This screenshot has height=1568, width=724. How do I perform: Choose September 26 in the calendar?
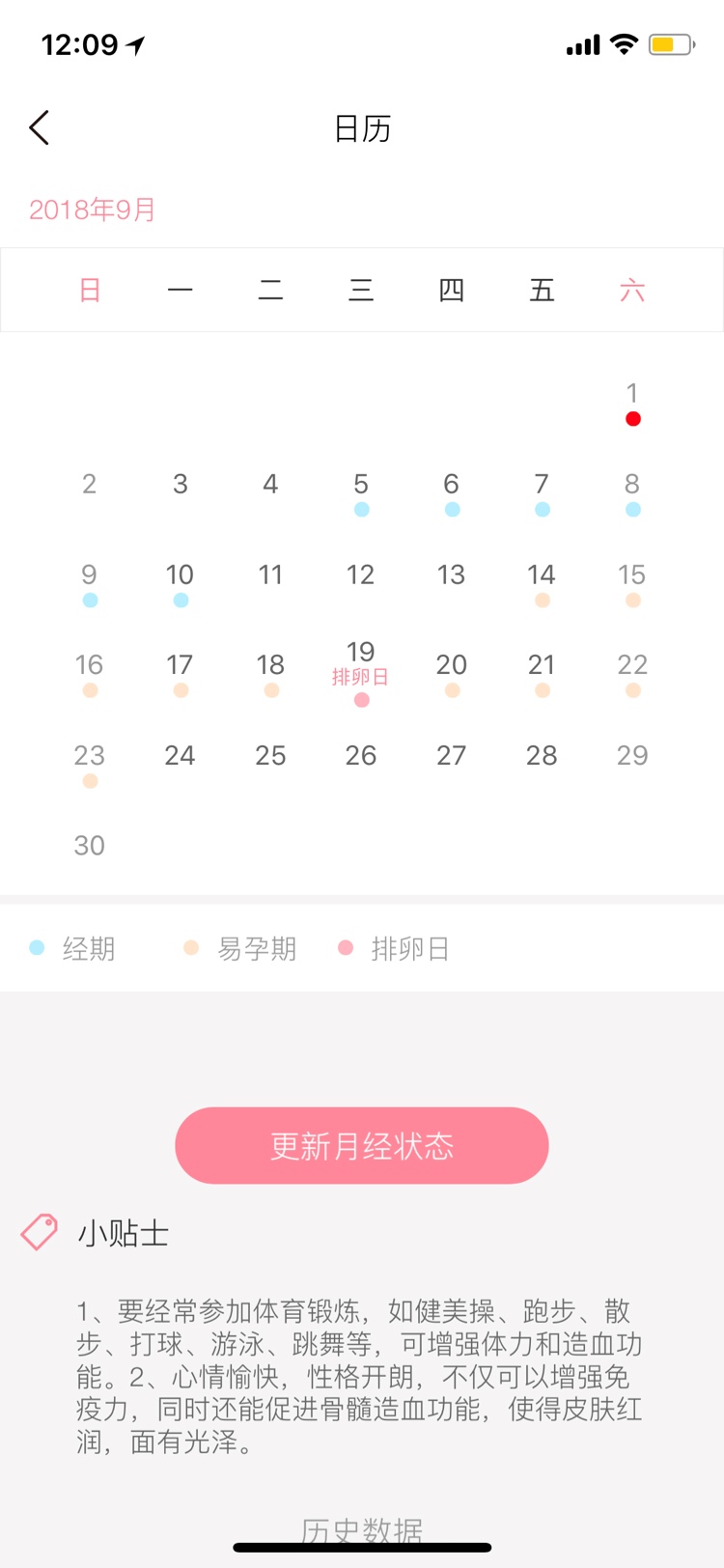pyautogui.click(x=361, y=756)
